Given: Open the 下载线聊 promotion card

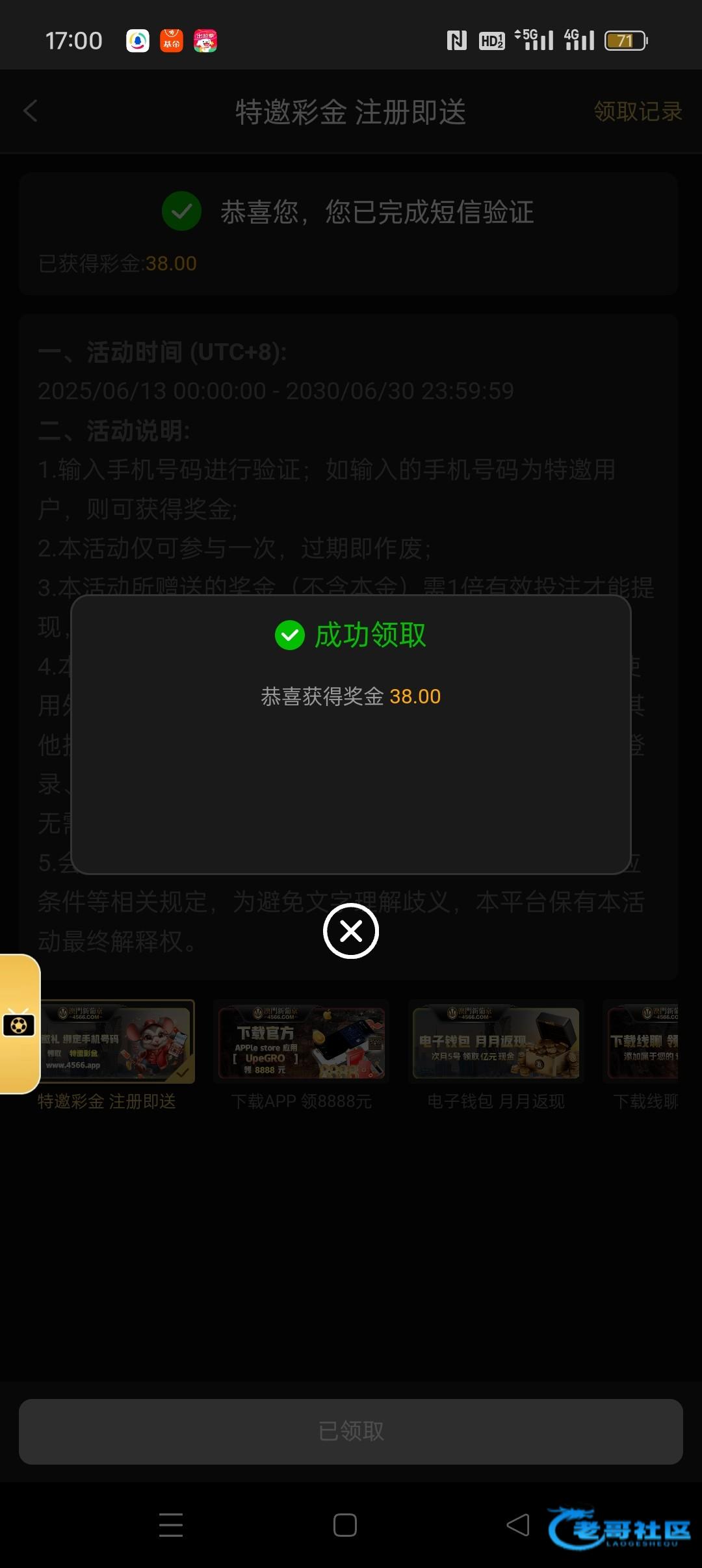Looking at the screenshot, I should click(642, 1054).
